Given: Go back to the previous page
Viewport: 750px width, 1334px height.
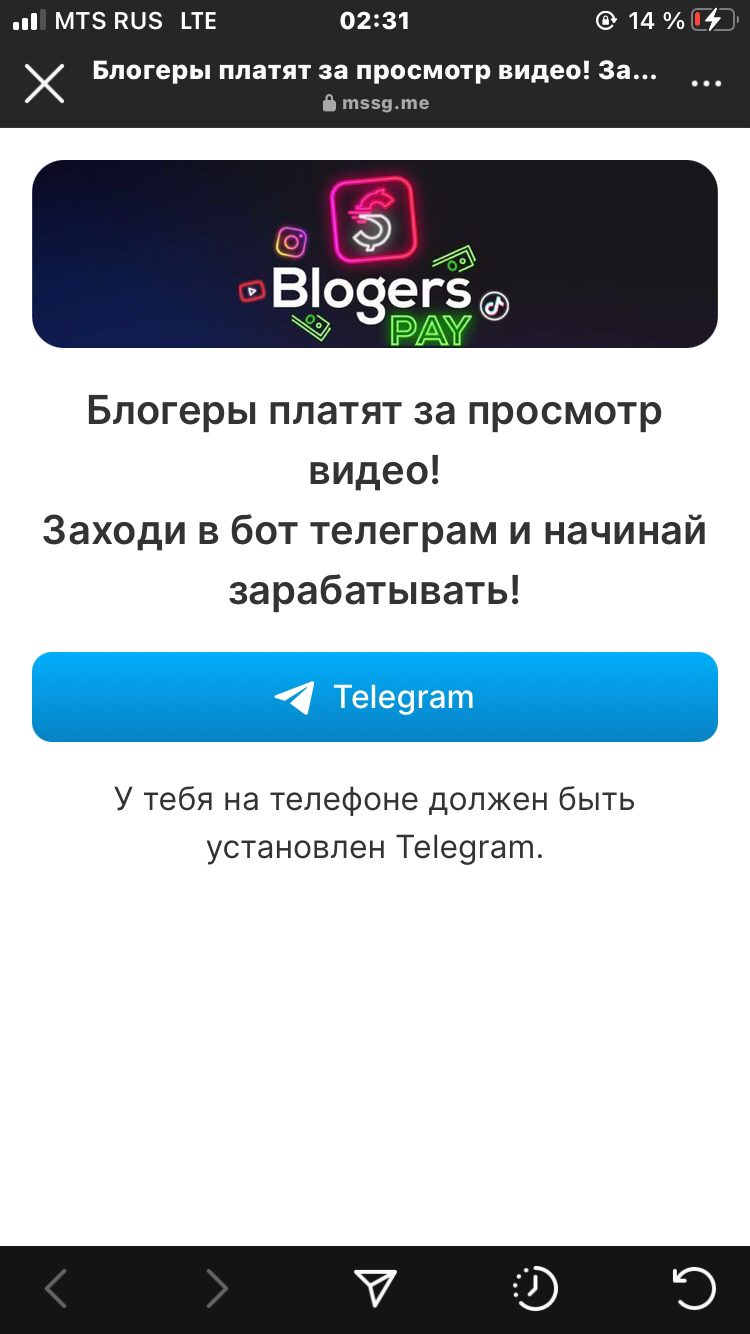Looking at the screenshot, I should coord(56,1289).
